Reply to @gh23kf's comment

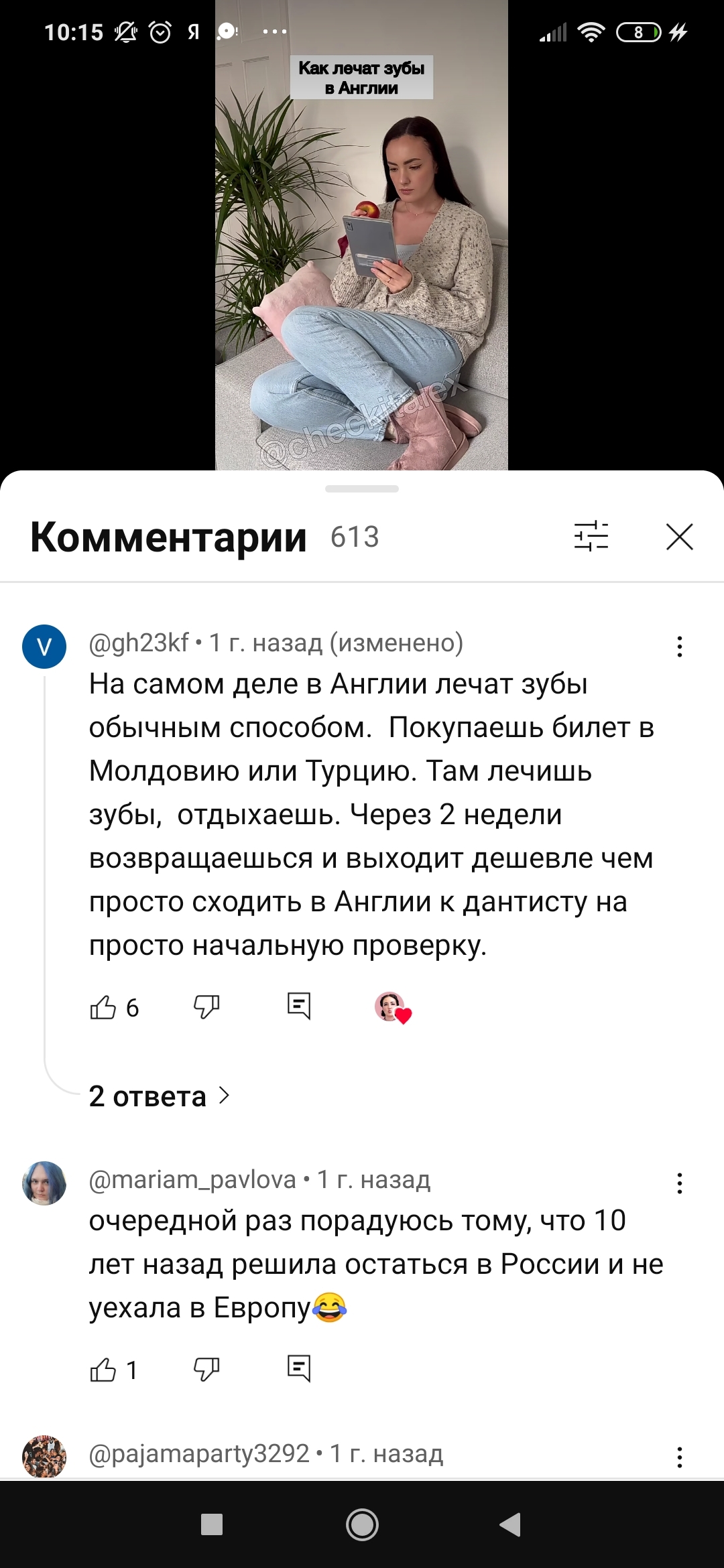(x=298, y=1006)
